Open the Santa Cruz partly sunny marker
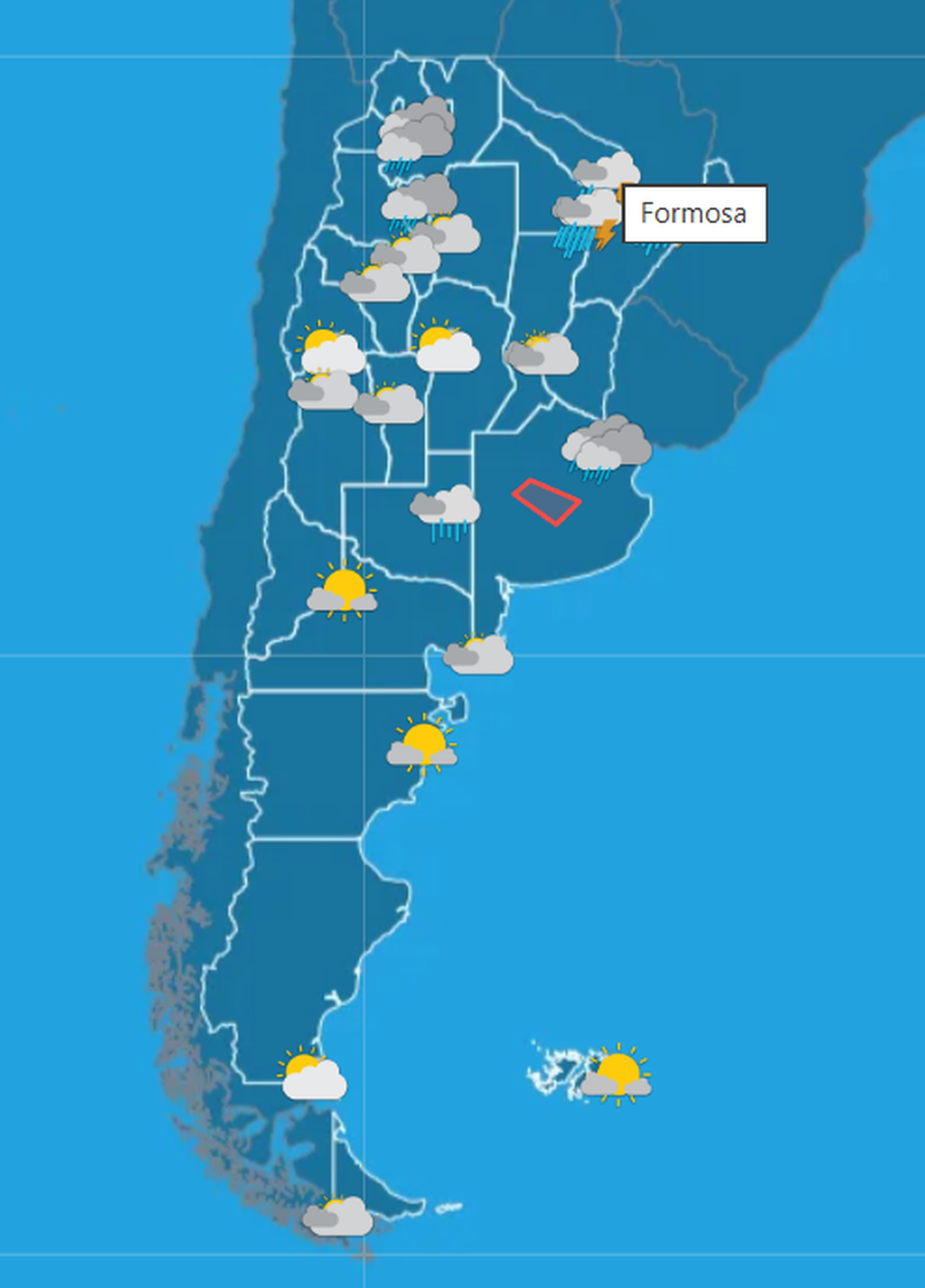The image size is (925, 1288). (x=313, y=1075)
